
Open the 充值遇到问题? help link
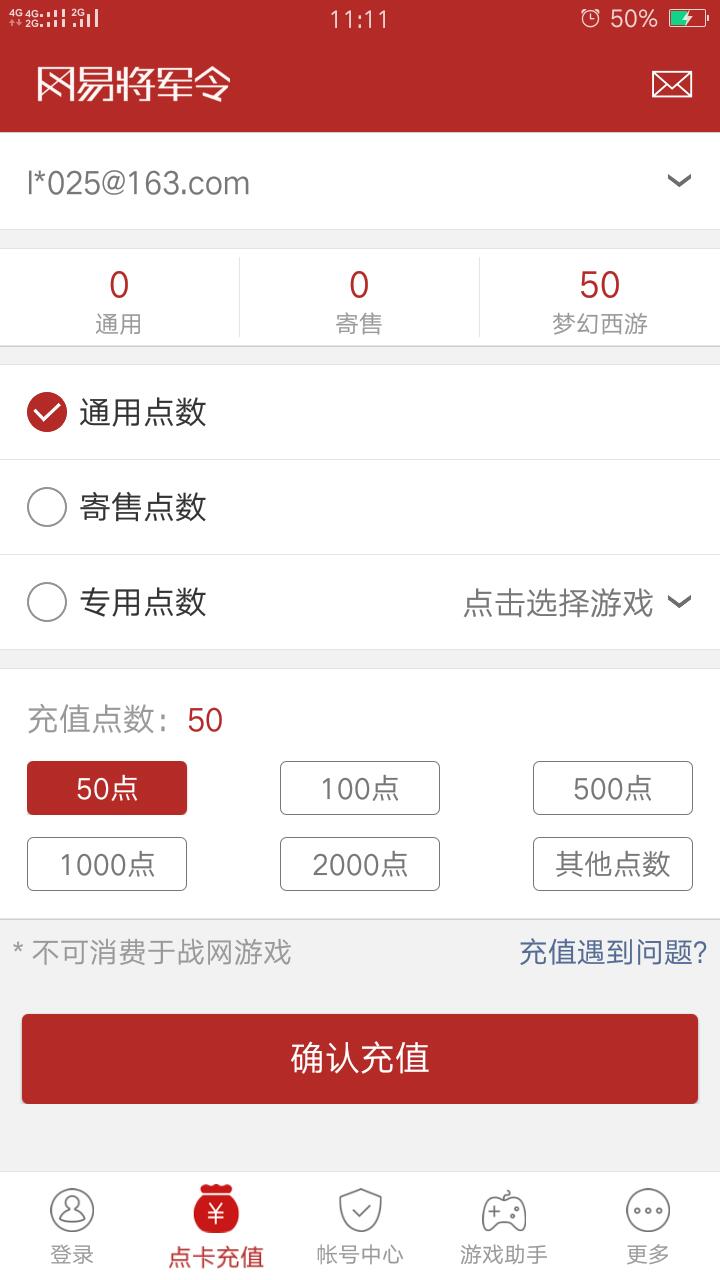coord(612,952)
